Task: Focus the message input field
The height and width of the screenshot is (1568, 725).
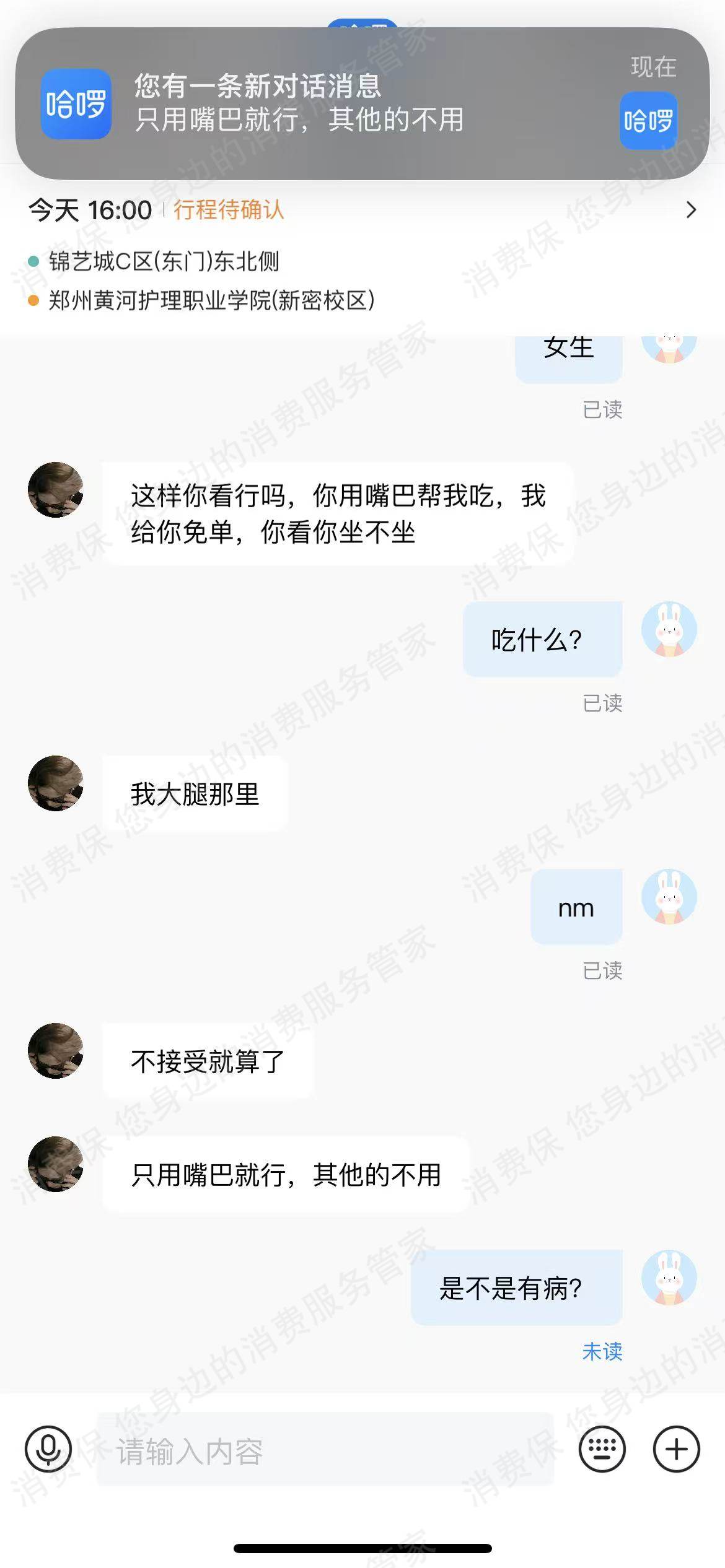Action: click(x=325, y=1450)
